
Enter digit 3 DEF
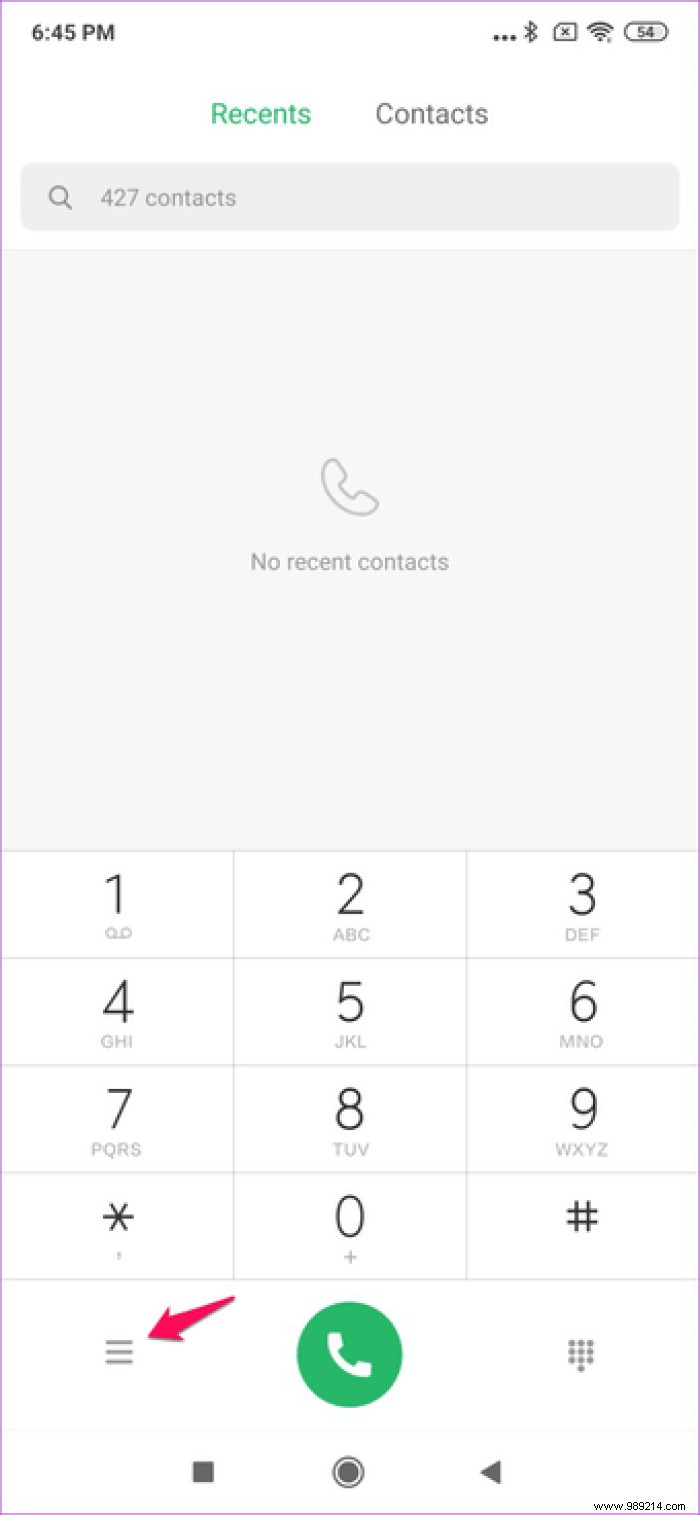click(x=582, y=905)
